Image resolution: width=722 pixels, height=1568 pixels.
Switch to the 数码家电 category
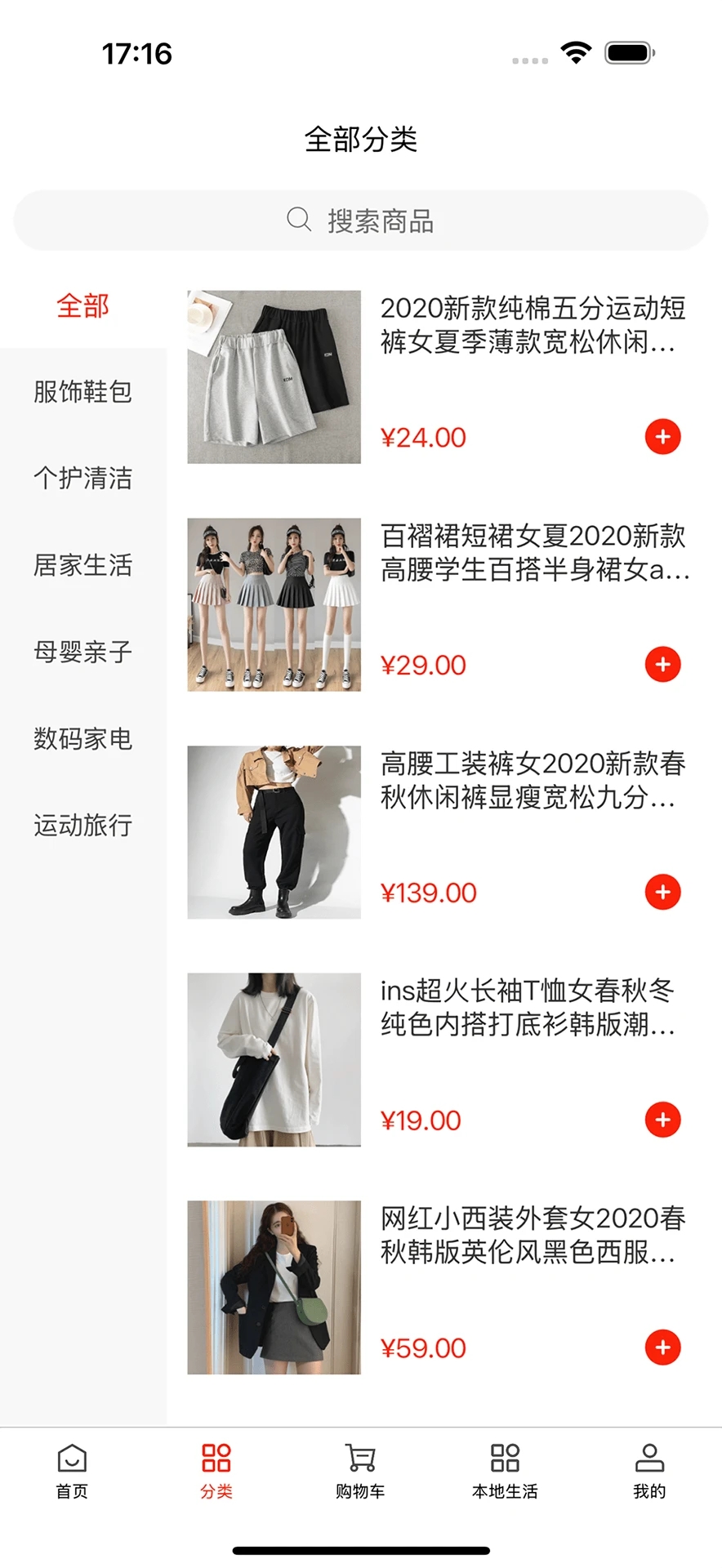[x=82, y=739]
